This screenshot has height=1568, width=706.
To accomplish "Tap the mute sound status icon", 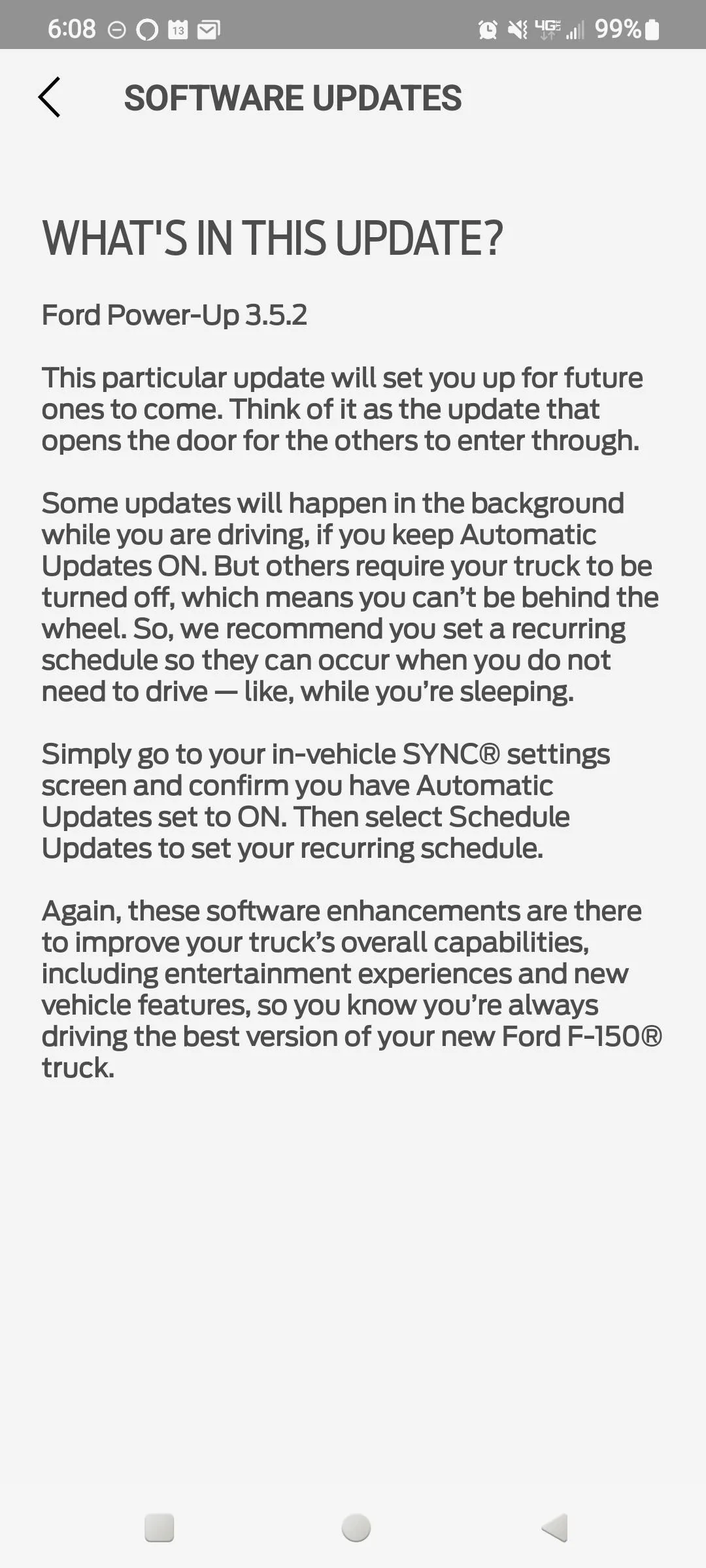I will click(x=518, y=28).
